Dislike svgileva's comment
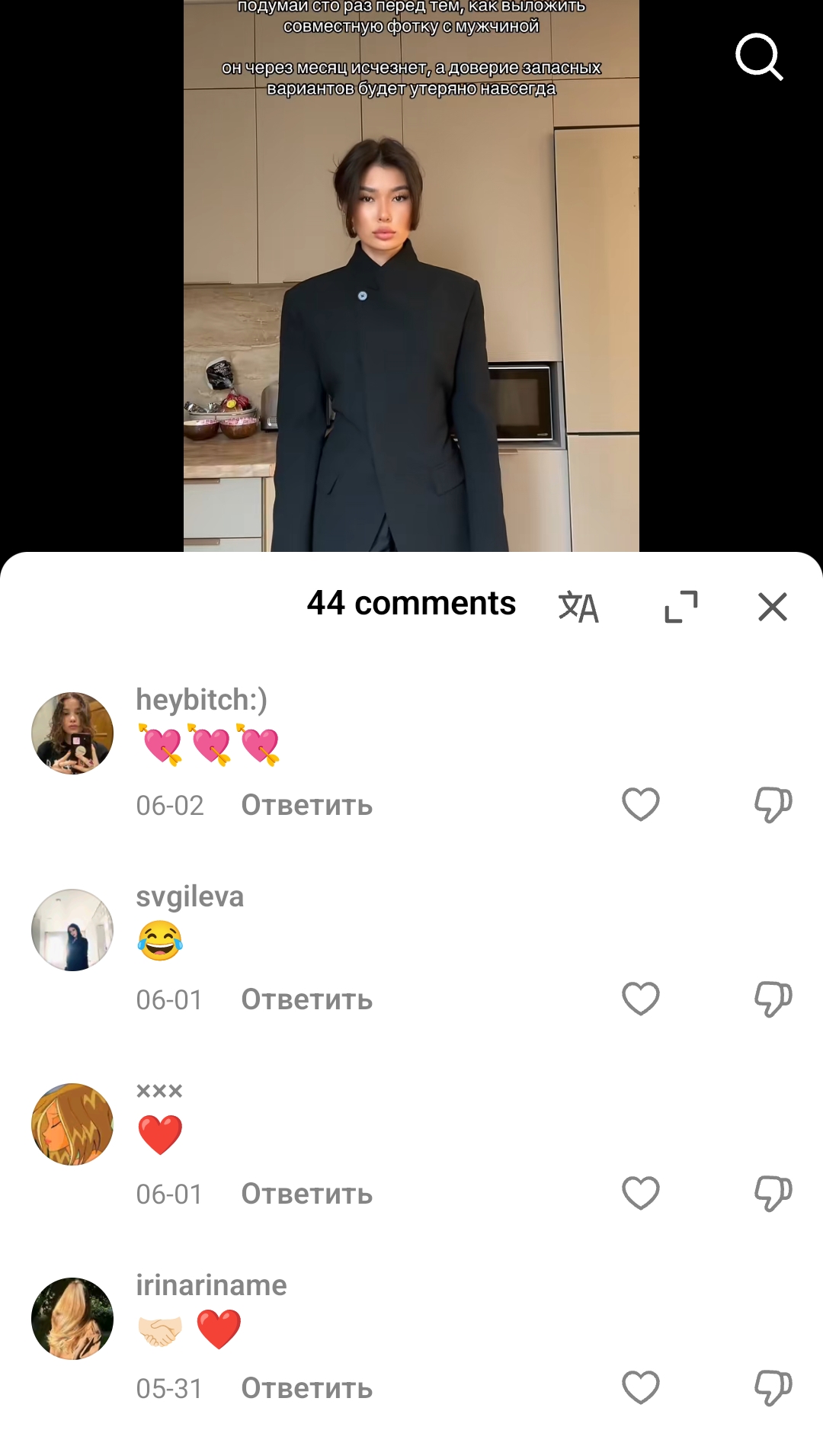 tap(773, 999)
